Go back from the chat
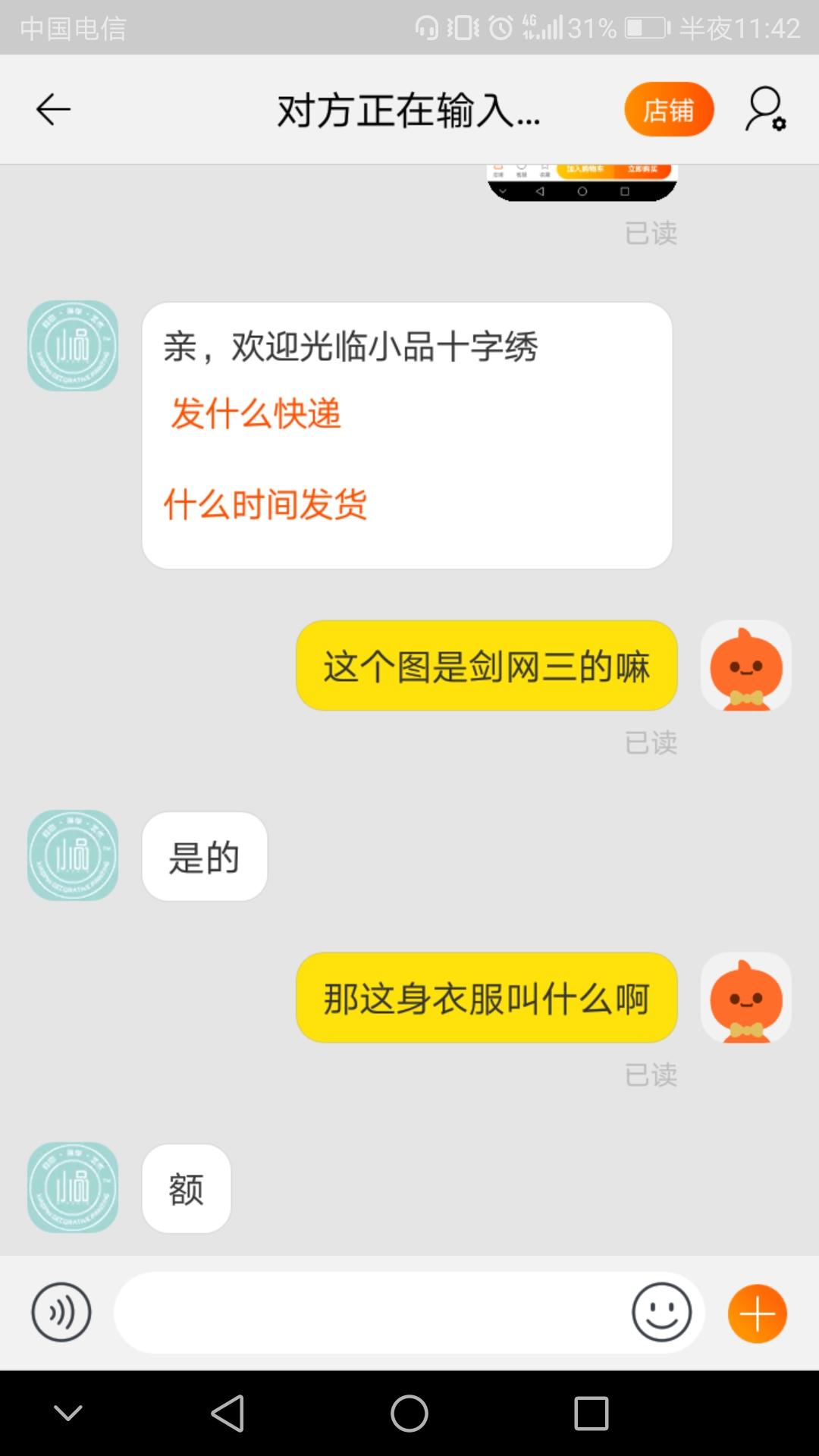This screenshot has width=819, height=1456. (x=53, y=110)
